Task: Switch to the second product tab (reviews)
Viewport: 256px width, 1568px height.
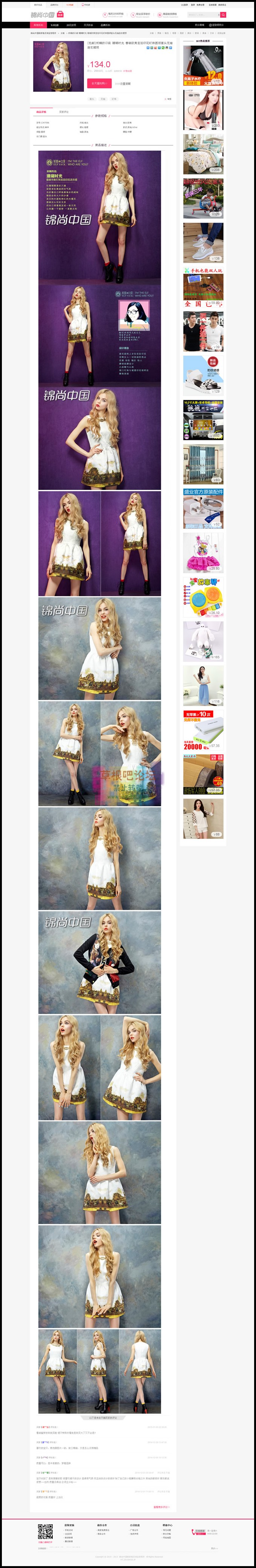Action: pyautogui.click(x=63, y=112)
